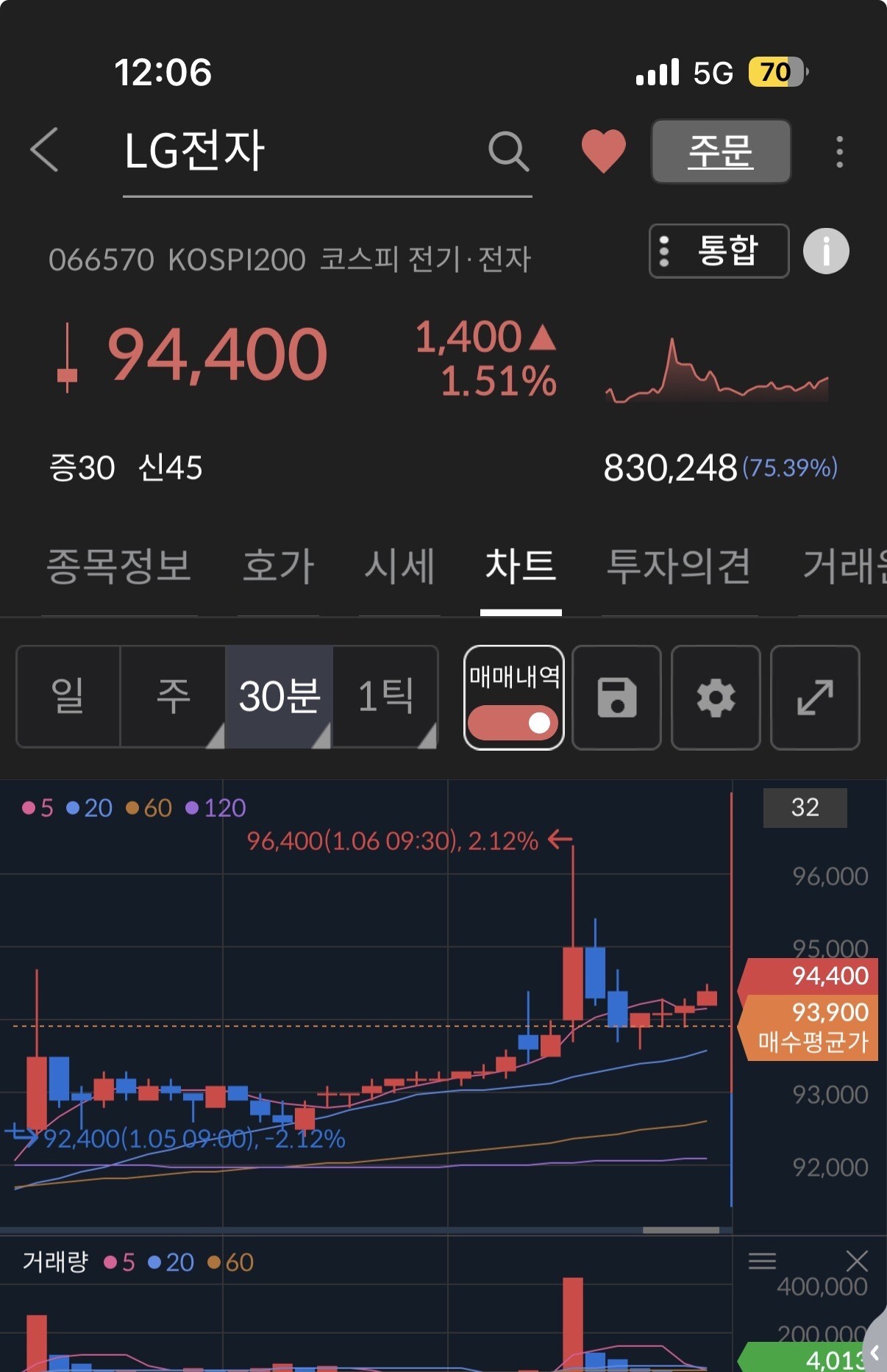Select the 일 daily chart period

tap(68, 696)
